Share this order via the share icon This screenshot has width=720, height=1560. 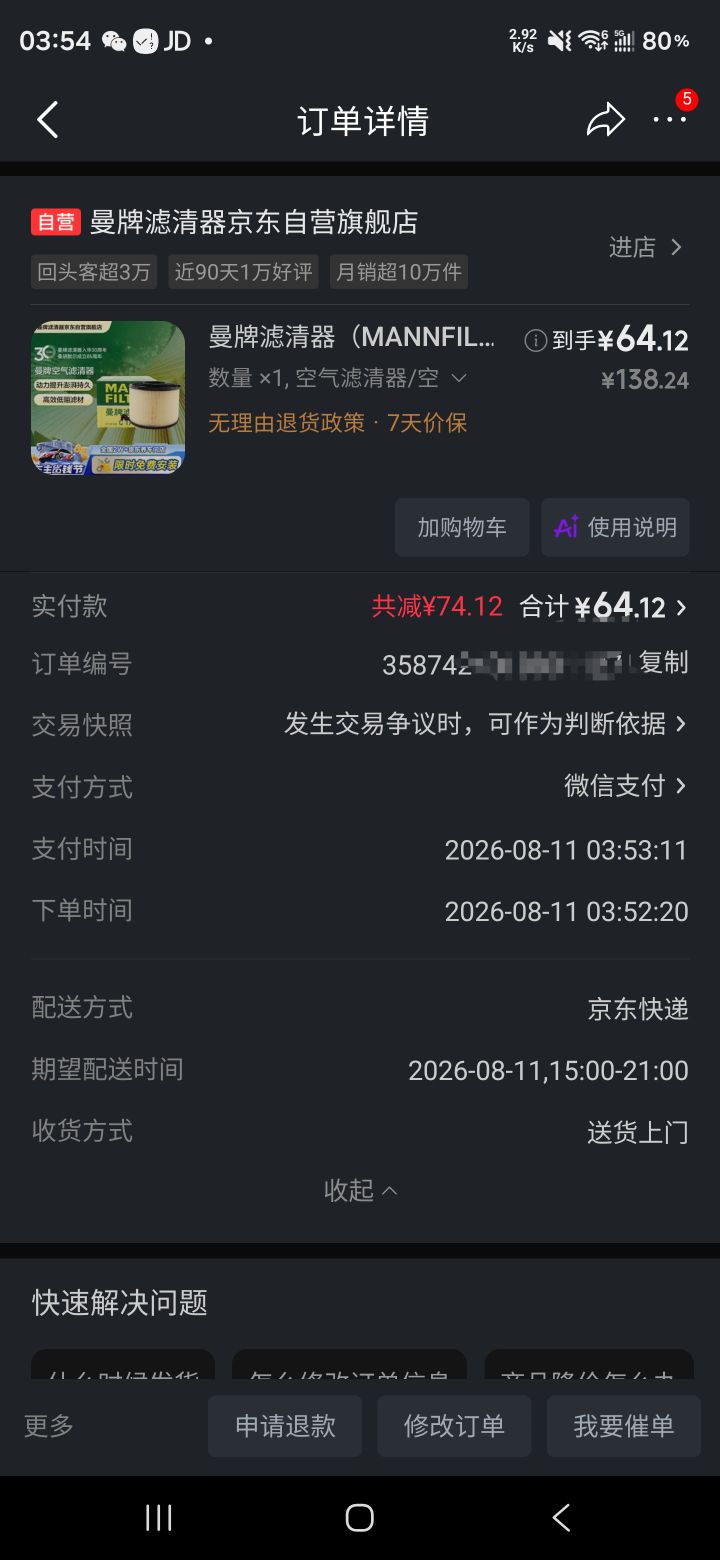pos(605,120)
